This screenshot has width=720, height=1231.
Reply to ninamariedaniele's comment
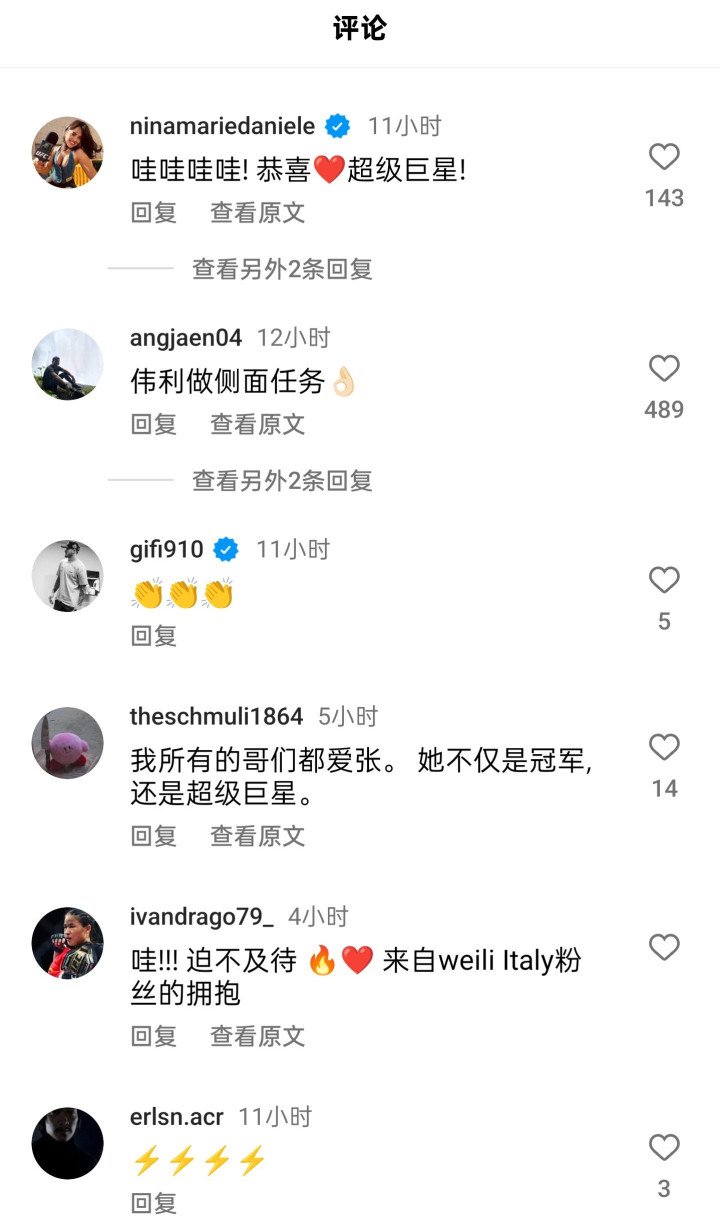[x=154, y=212]
